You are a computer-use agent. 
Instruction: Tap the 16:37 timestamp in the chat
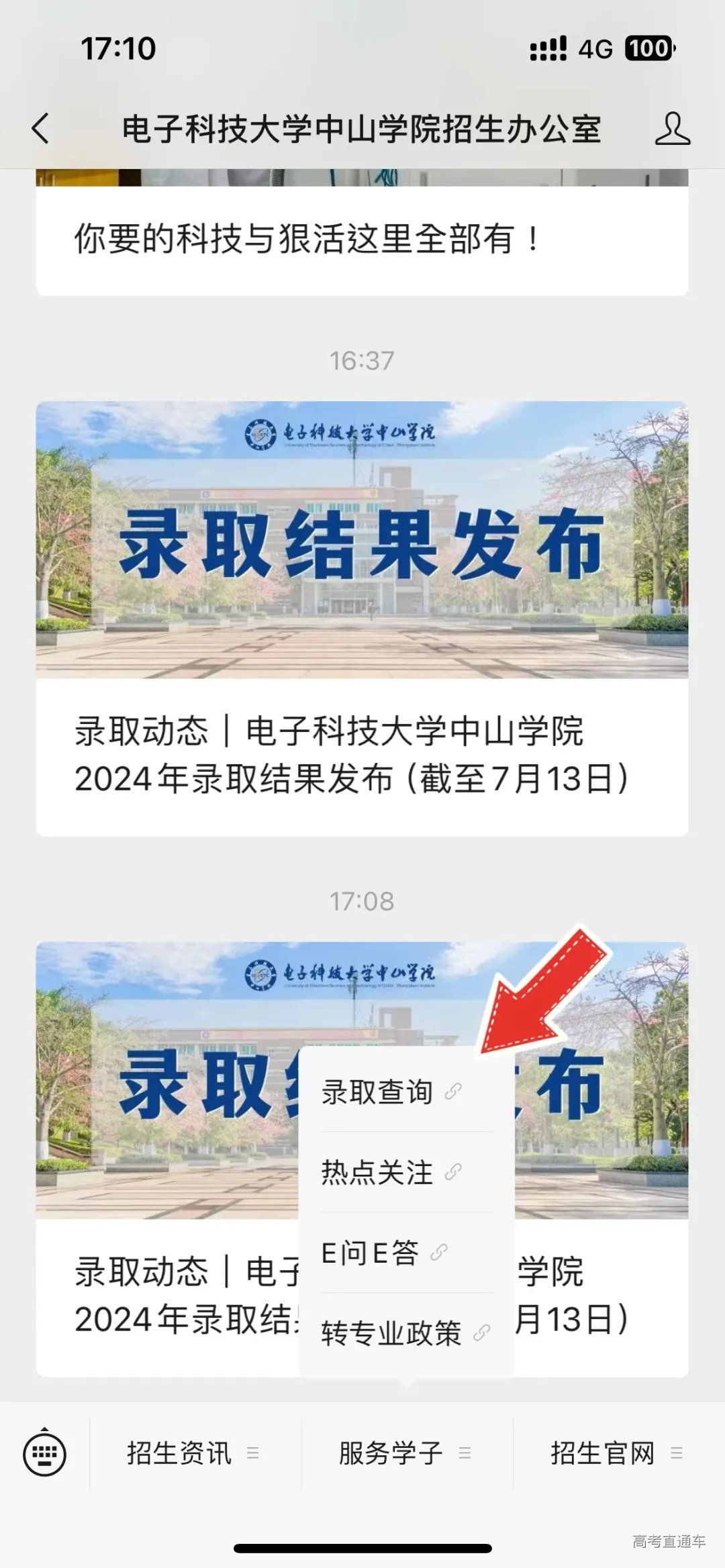(x=362, y=359)
